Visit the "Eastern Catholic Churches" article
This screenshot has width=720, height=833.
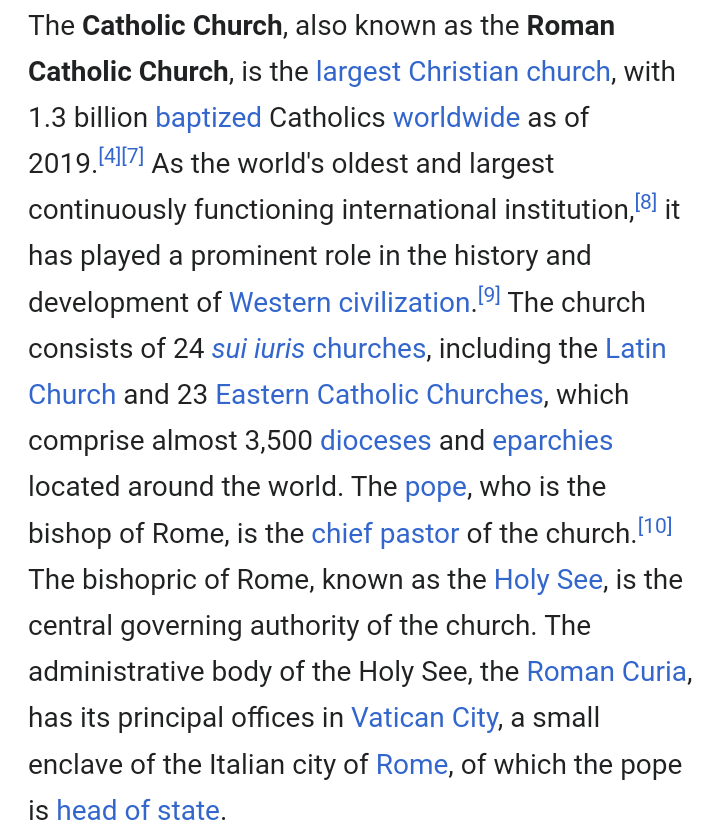(x=379, y=394)
